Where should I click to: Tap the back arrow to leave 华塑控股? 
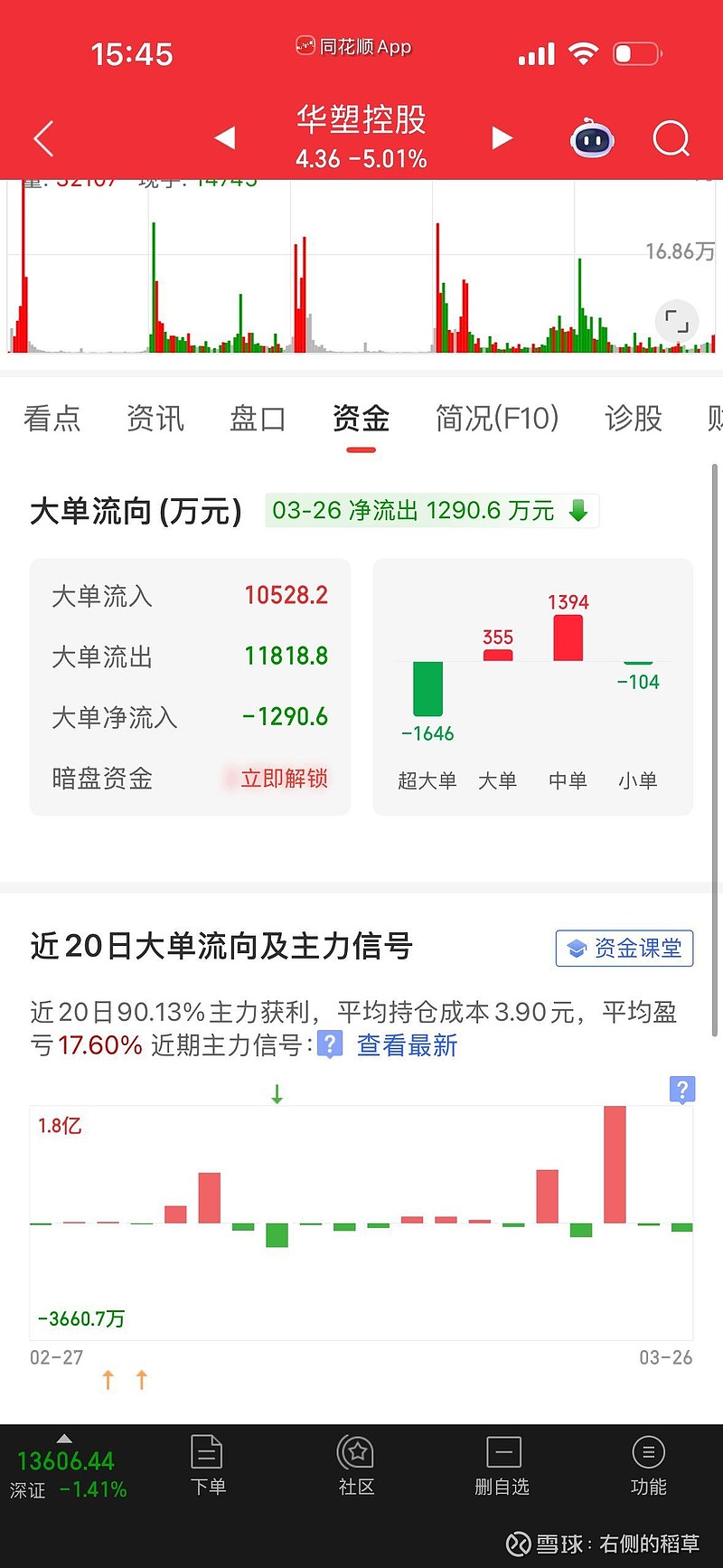[41, 138]
